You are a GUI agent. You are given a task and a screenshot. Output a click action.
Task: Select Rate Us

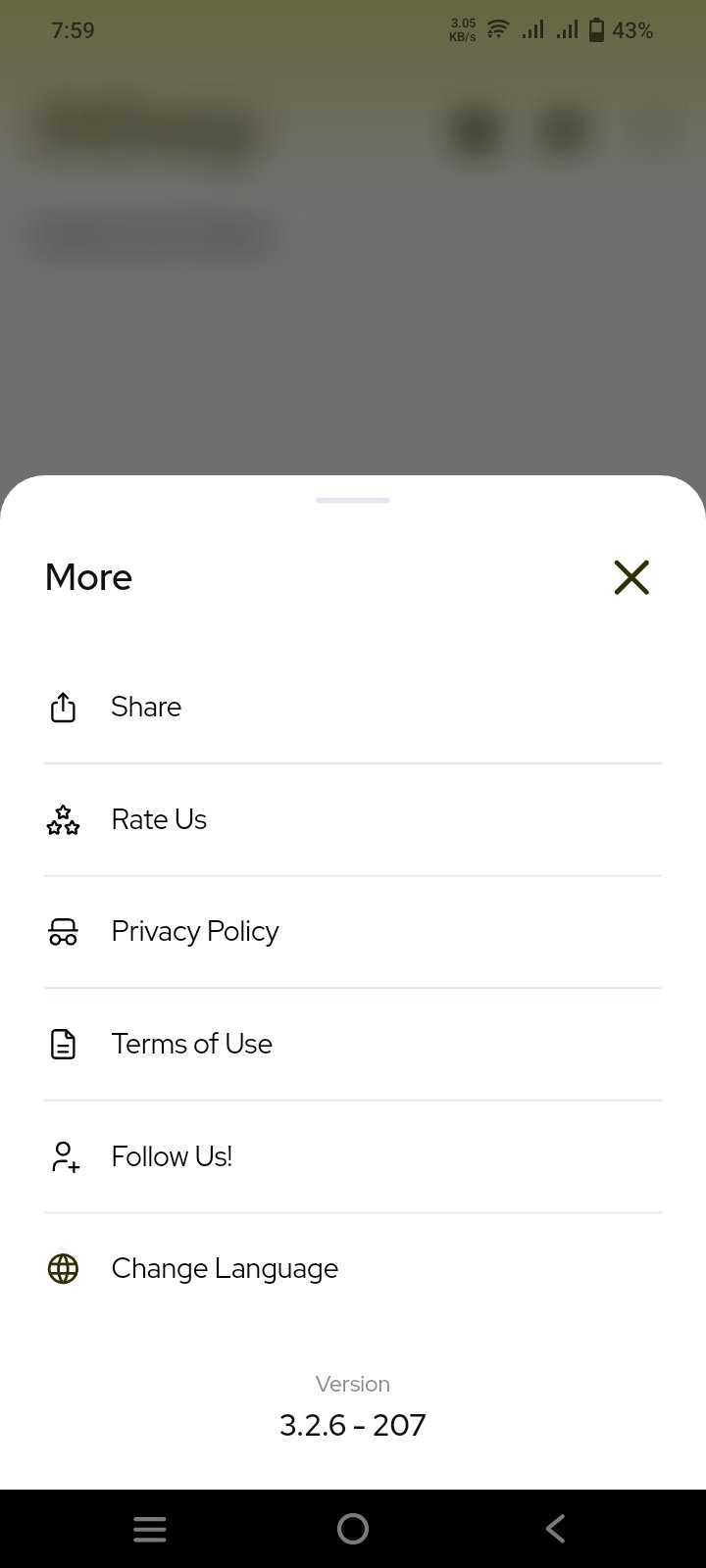pyautogui.click(x=158, y=819)
